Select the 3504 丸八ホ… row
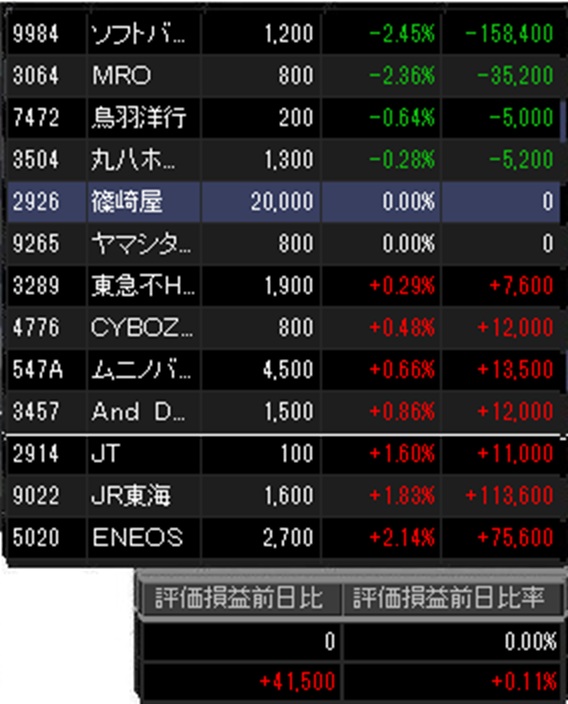The height and width of the screenshot is (704, 568). pos(284,159)
